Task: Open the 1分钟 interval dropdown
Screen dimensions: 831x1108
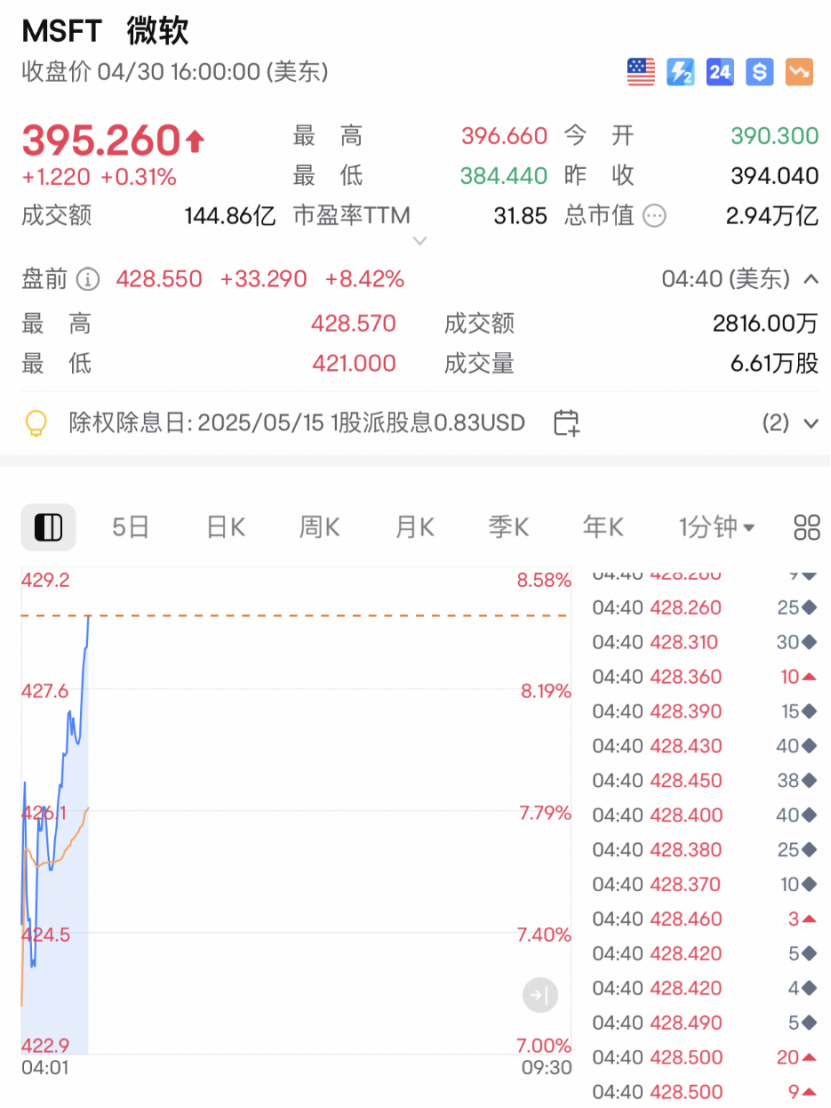Action: (716, 527)
